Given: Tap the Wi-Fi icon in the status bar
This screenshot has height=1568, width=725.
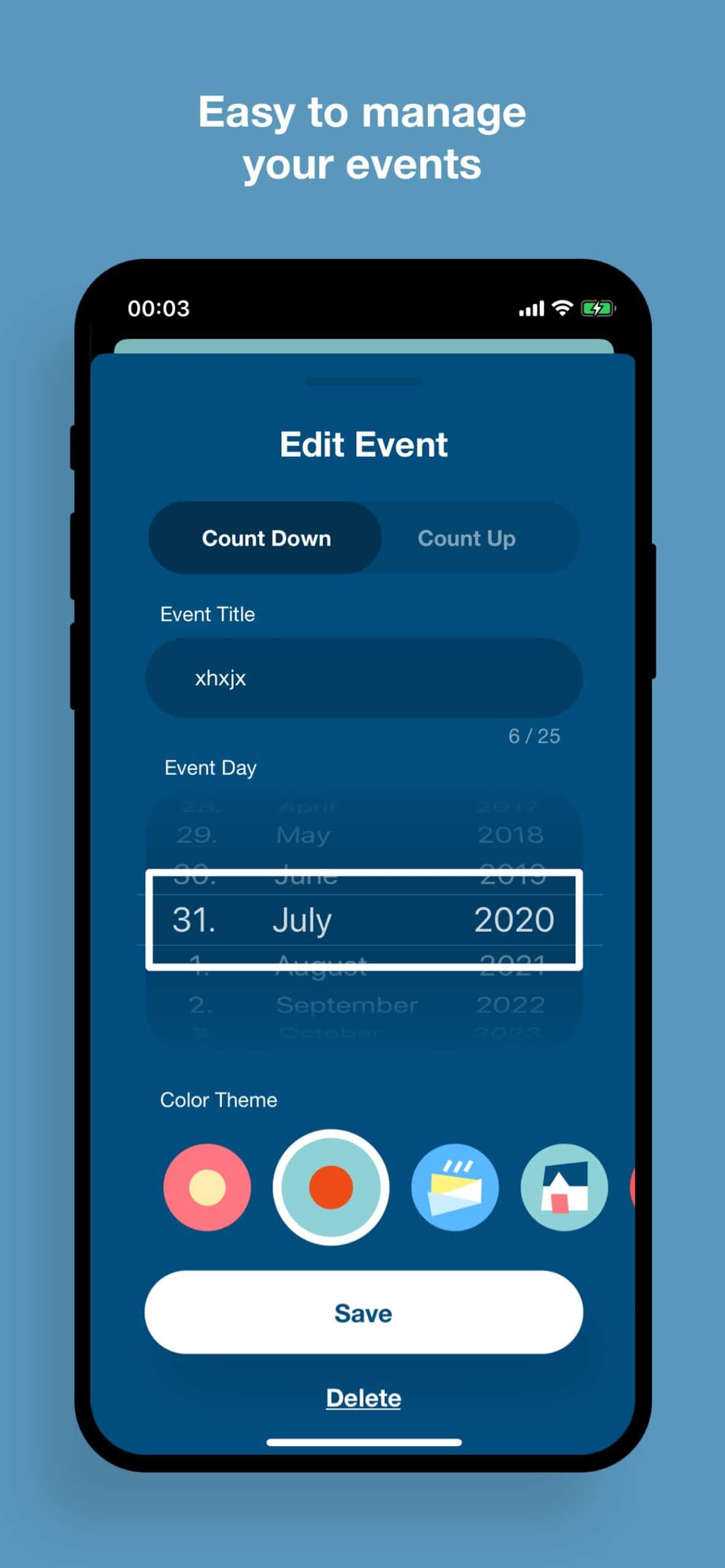Looking at the screenshot, I should pos(561,309).
